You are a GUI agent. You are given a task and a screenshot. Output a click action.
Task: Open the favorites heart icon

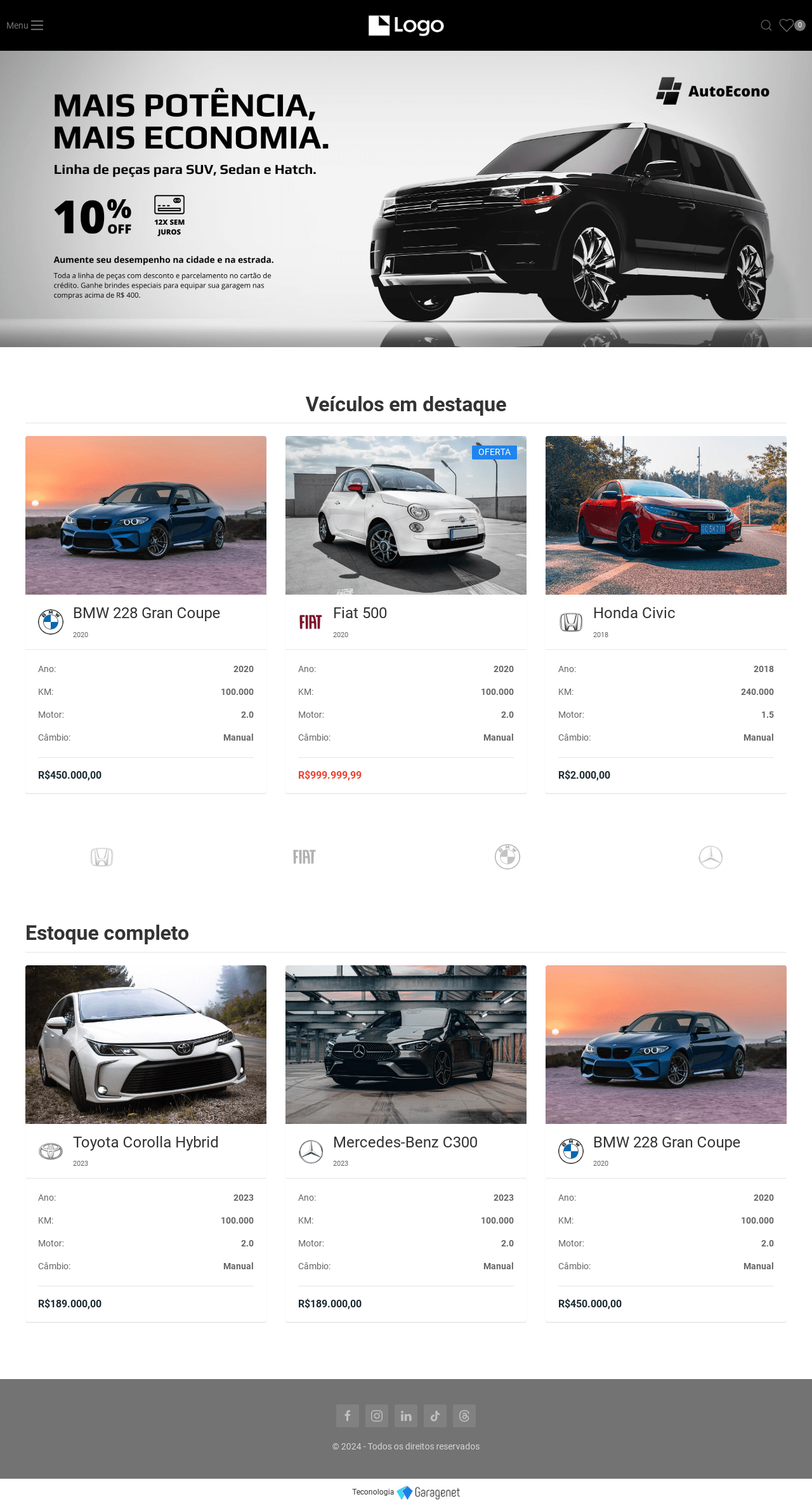point(787,25)
